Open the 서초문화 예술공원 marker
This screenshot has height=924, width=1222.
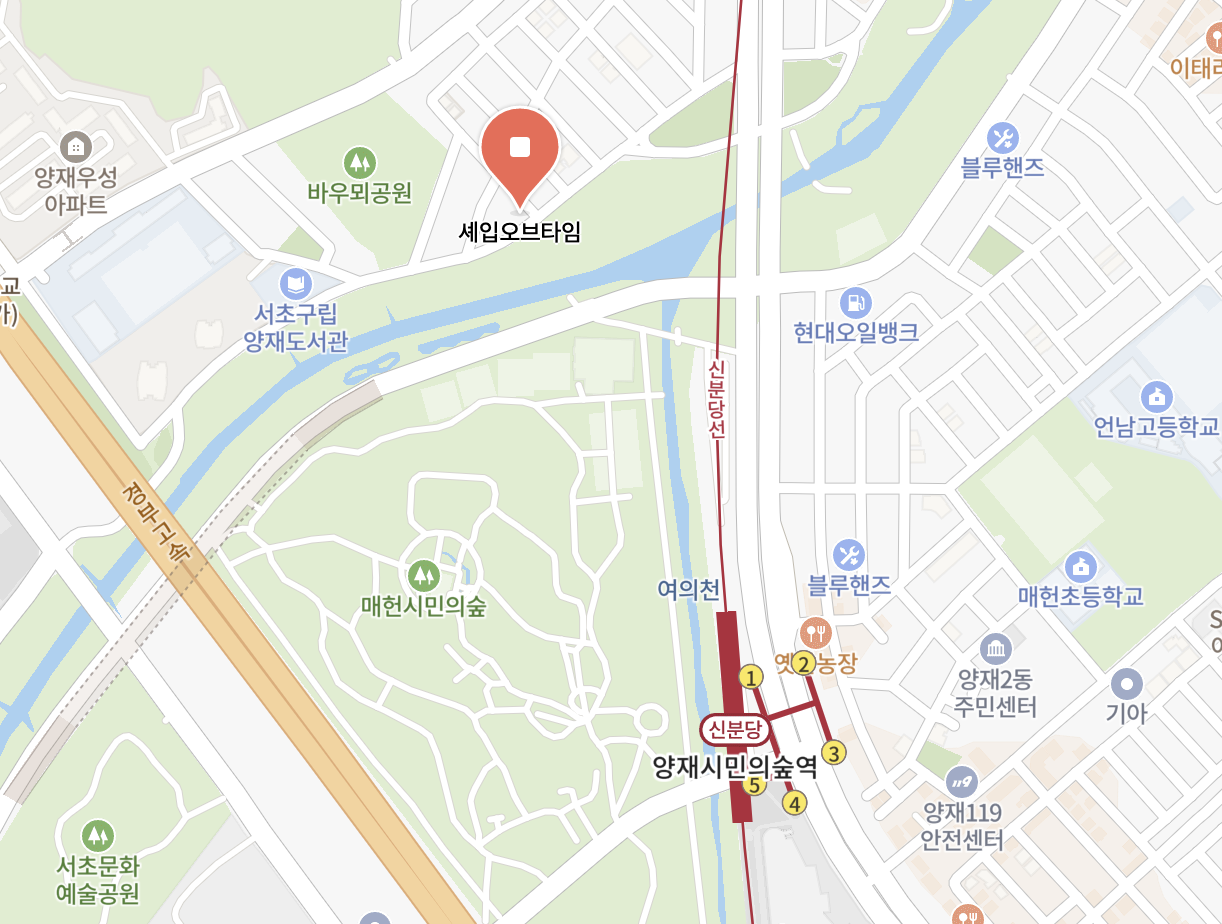(97, 835)
